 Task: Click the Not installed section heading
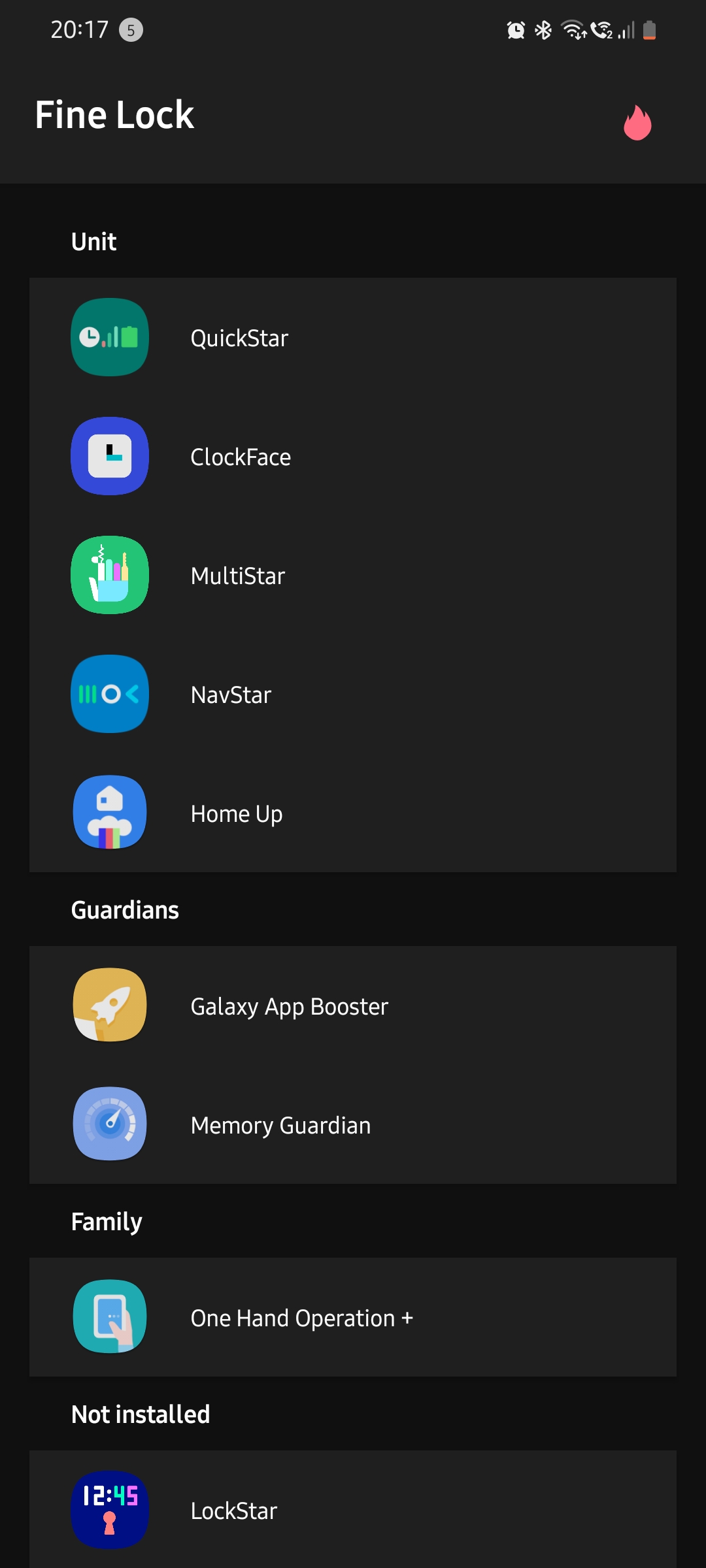(141, 1413)
